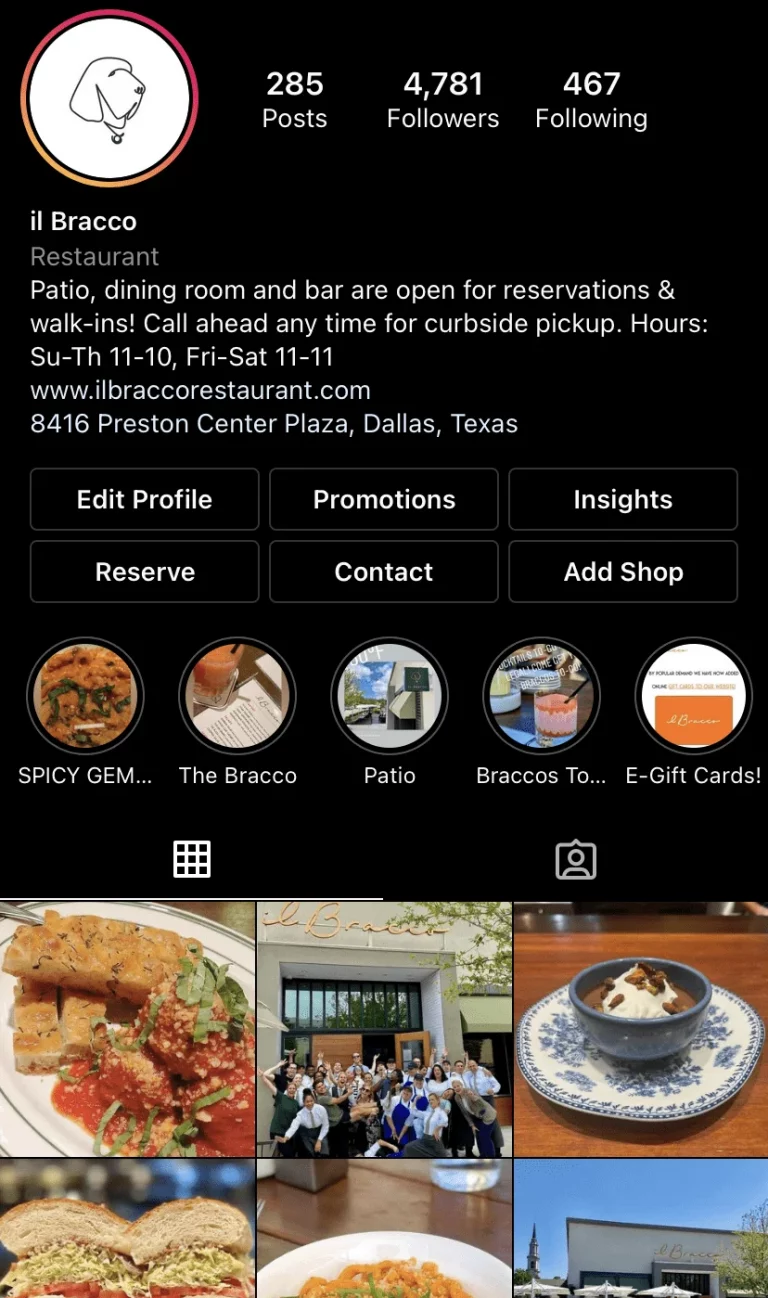The height and width of the screenshot is (1298, 768).
Task: View the list of 4,781 followers
Action: tap(443, 99)
